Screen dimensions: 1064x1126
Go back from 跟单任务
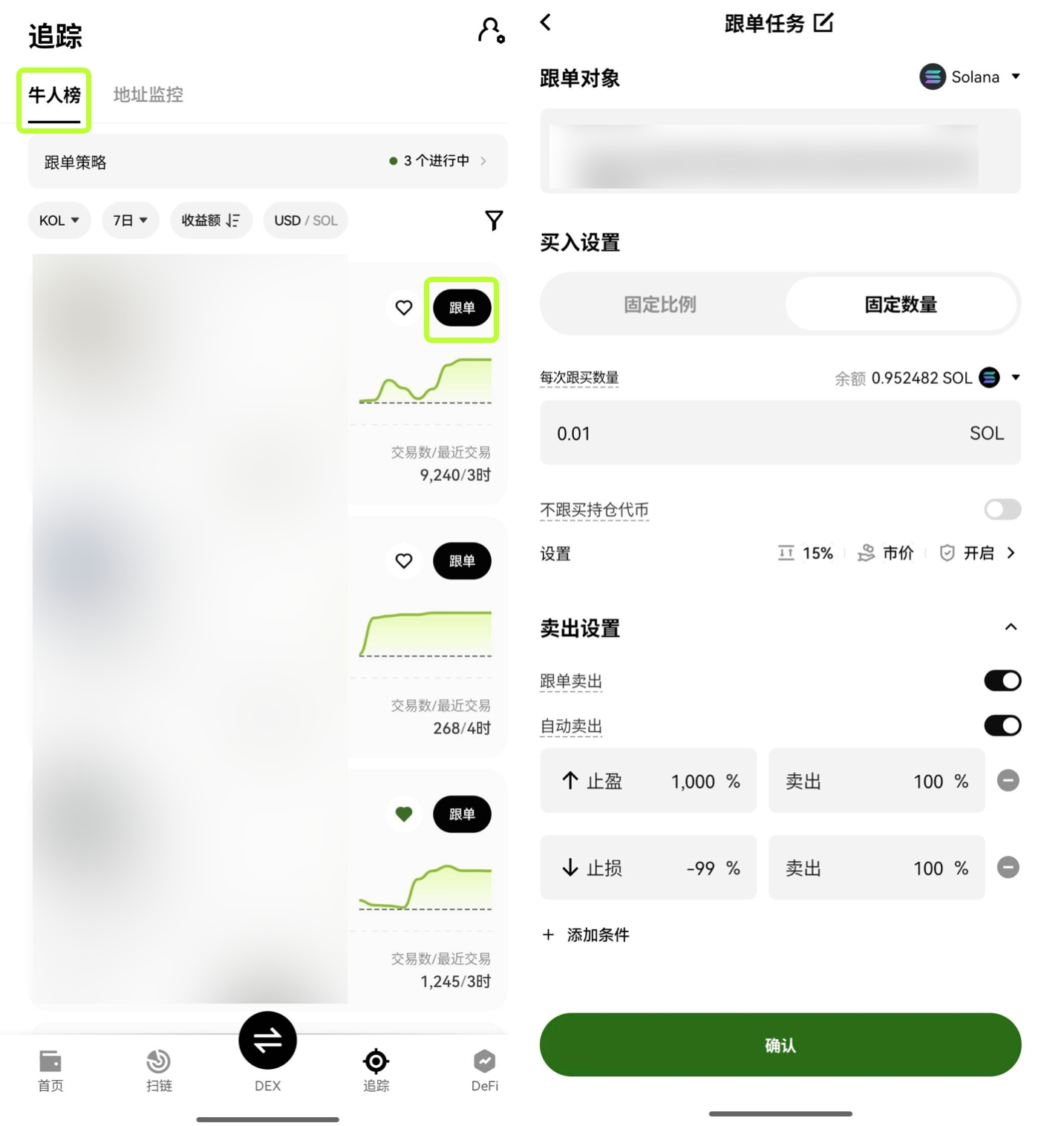tap(546, 22)
